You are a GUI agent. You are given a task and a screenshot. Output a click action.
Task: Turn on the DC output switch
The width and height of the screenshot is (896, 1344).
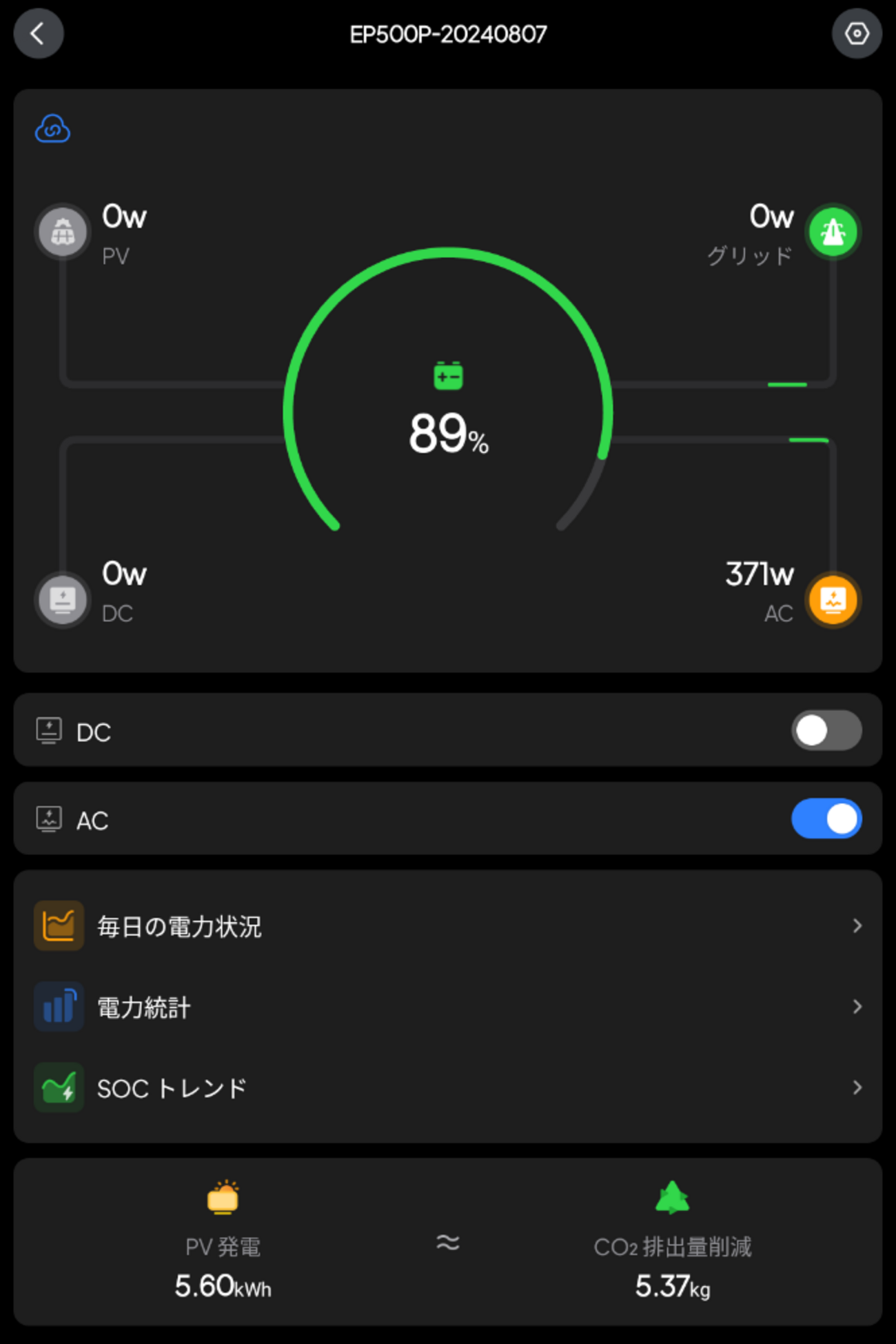tap(826, 731)
